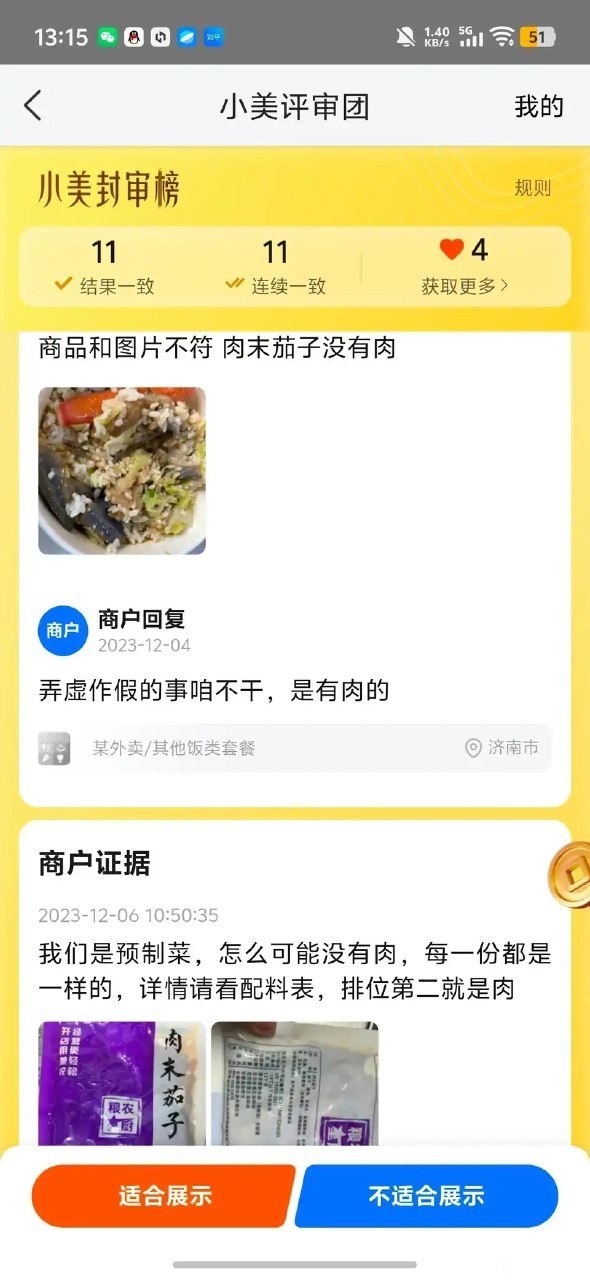Open the ingredient list evidence photo

(294, 1083)
